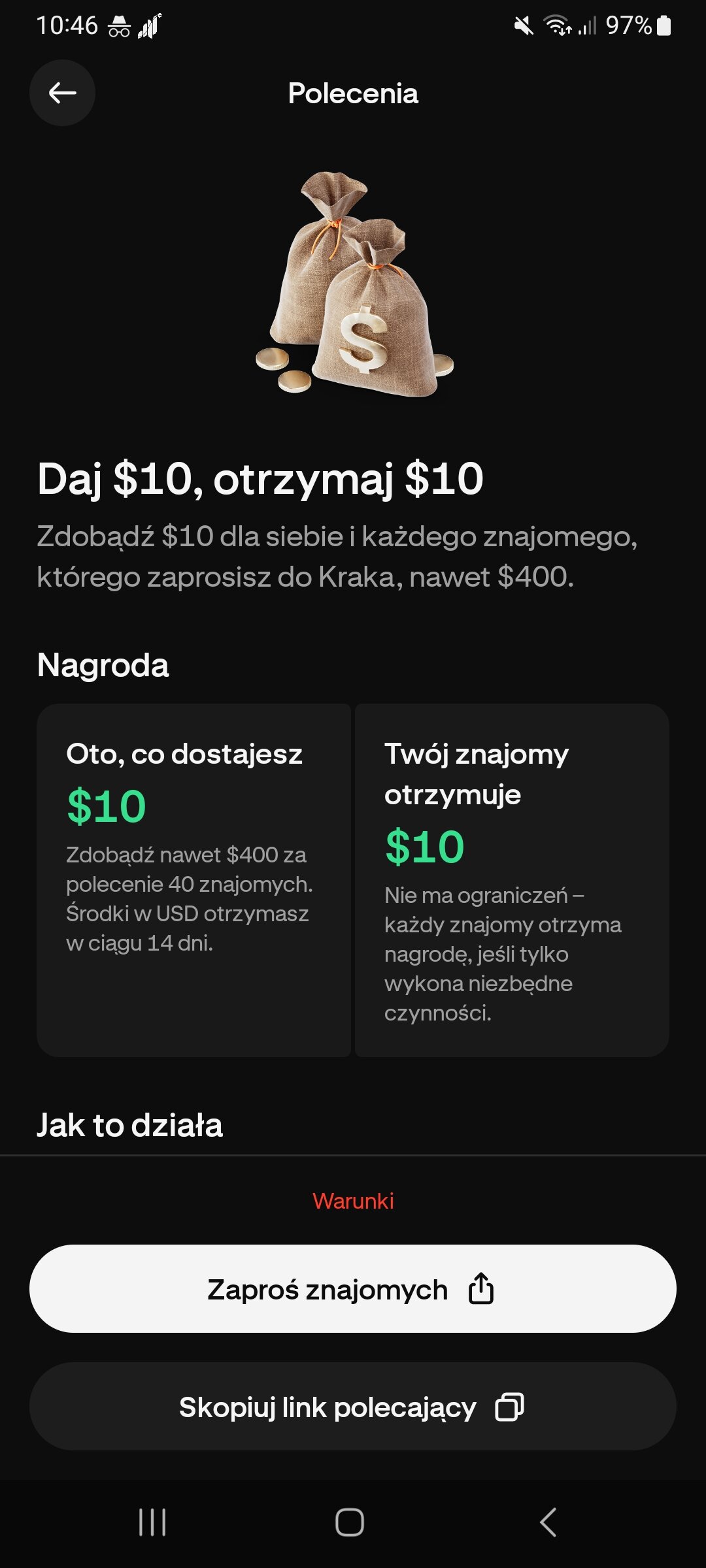706x1568 pixels.
Task: Go to home screen via system button
Action: [x=350, y=1522]
